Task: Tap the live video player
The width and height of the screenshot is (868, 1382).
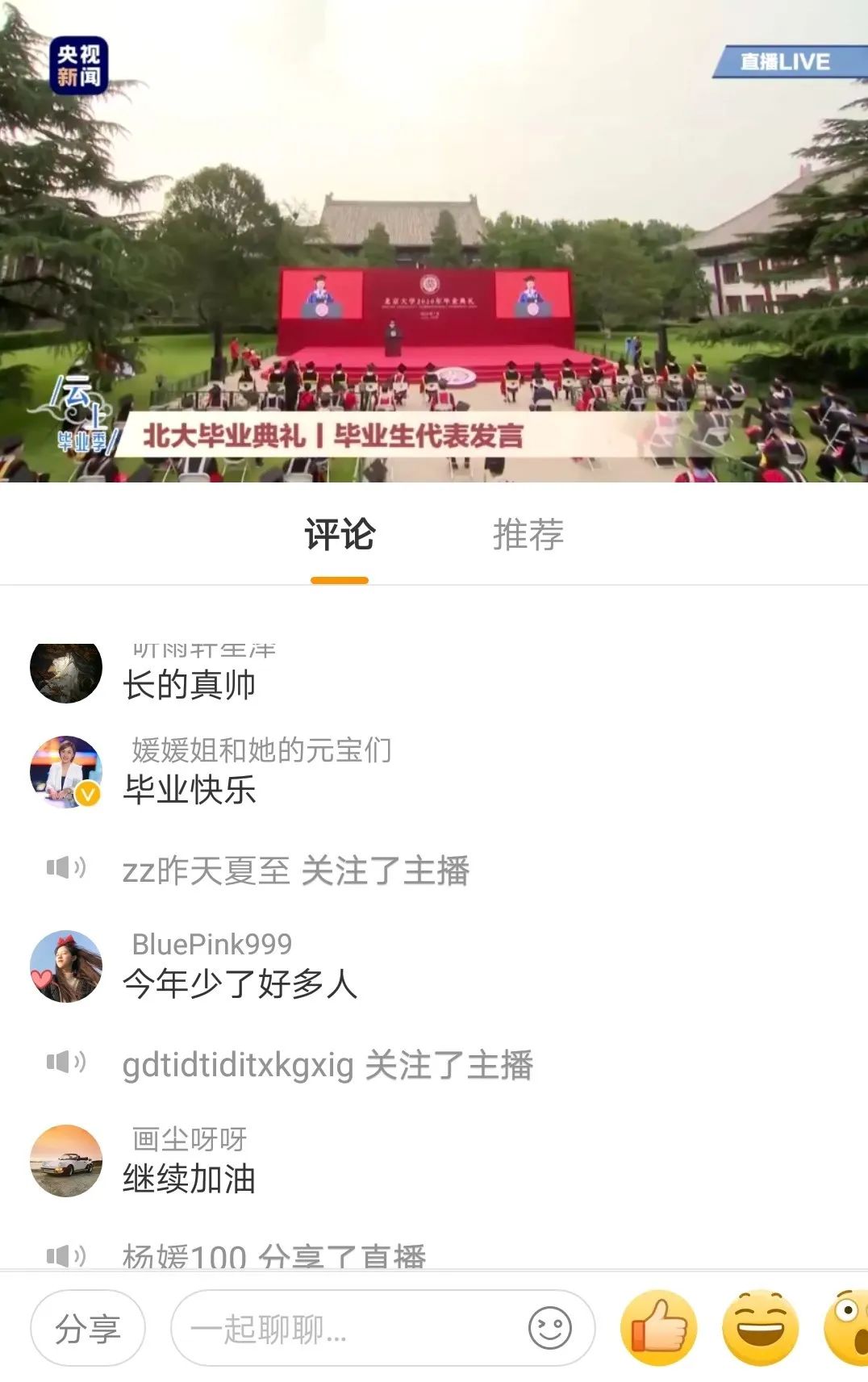Action: click(x=434, y=241)
